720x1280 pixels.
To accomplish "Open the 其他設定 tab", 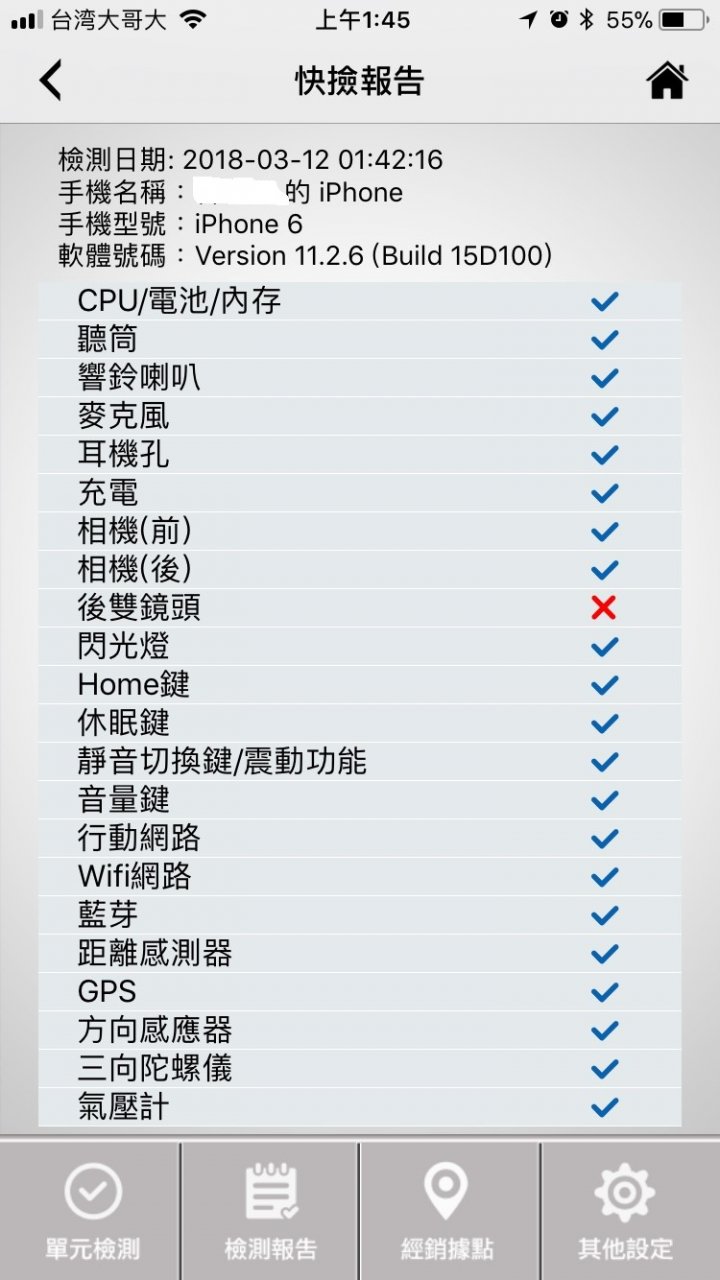I will 625,1212.
